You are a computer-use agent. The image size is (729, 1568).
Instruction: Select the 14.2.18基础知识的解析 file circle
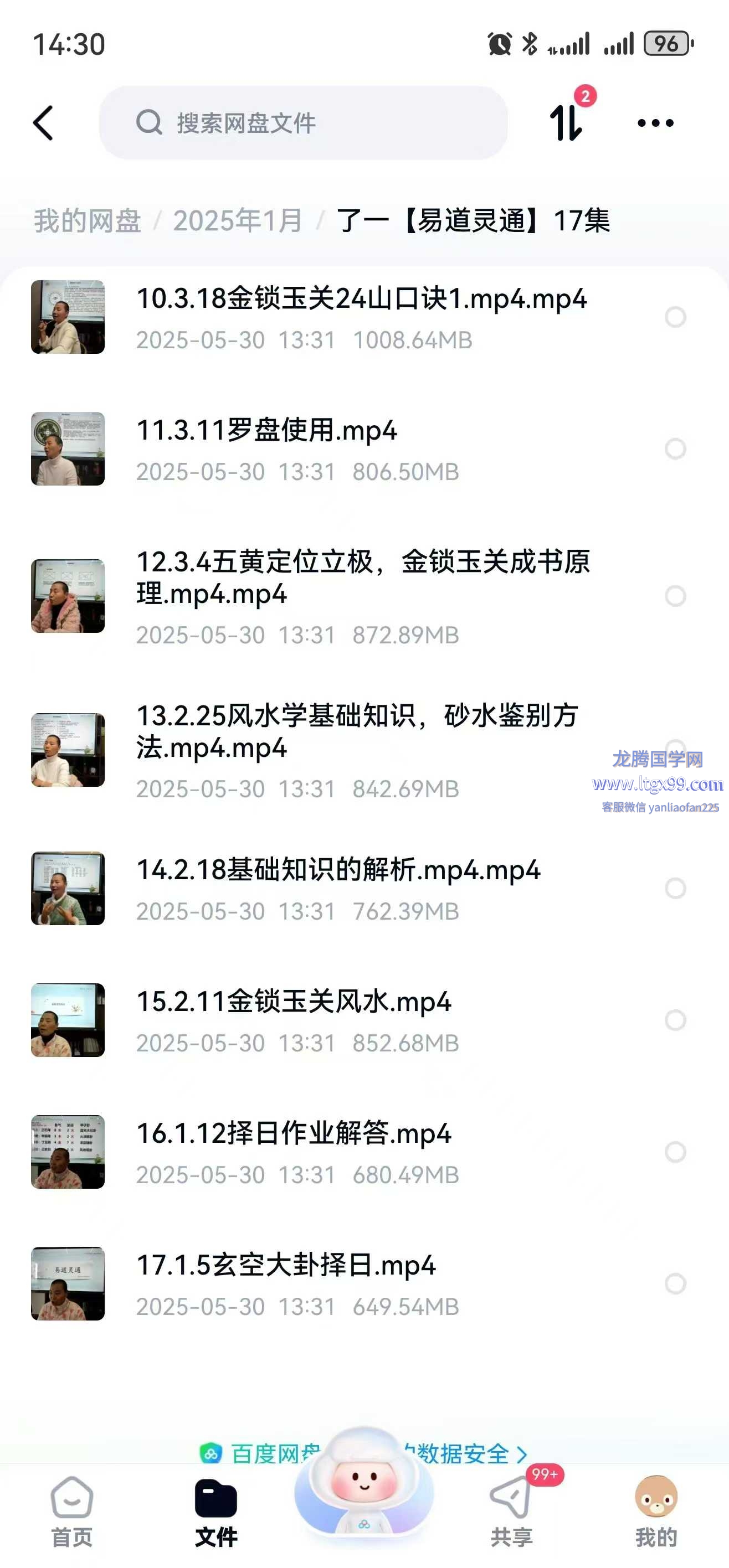click(x=675, y=888)
